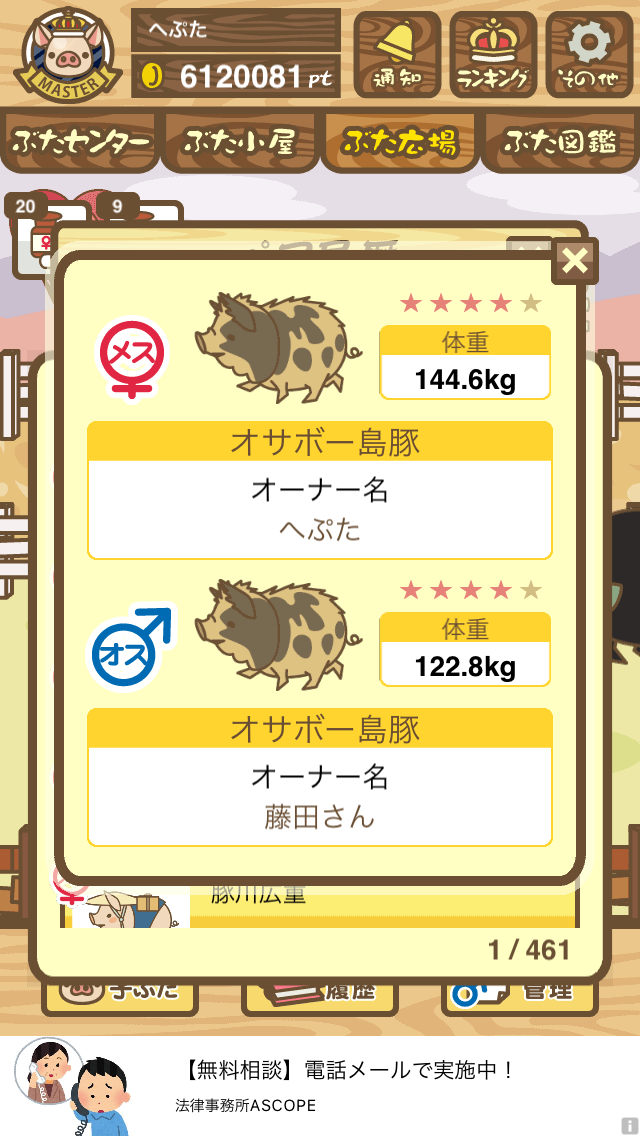Viewport: 640px width, 1136px height.
Task: Open その他 settings gear
Action: [589, 54]
